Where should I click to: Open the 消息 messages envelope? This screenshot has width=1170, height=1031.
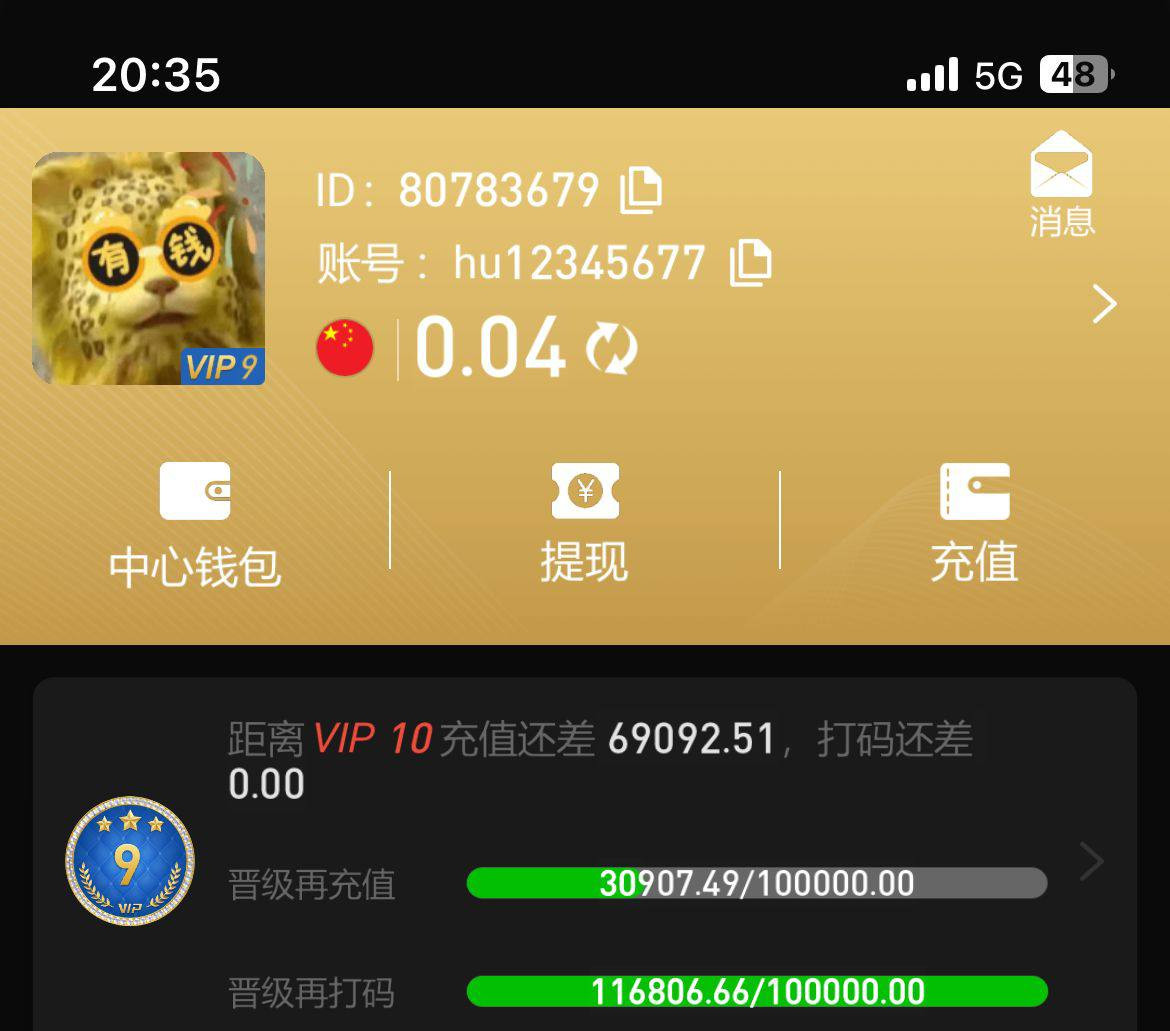tap(1062, 185)
